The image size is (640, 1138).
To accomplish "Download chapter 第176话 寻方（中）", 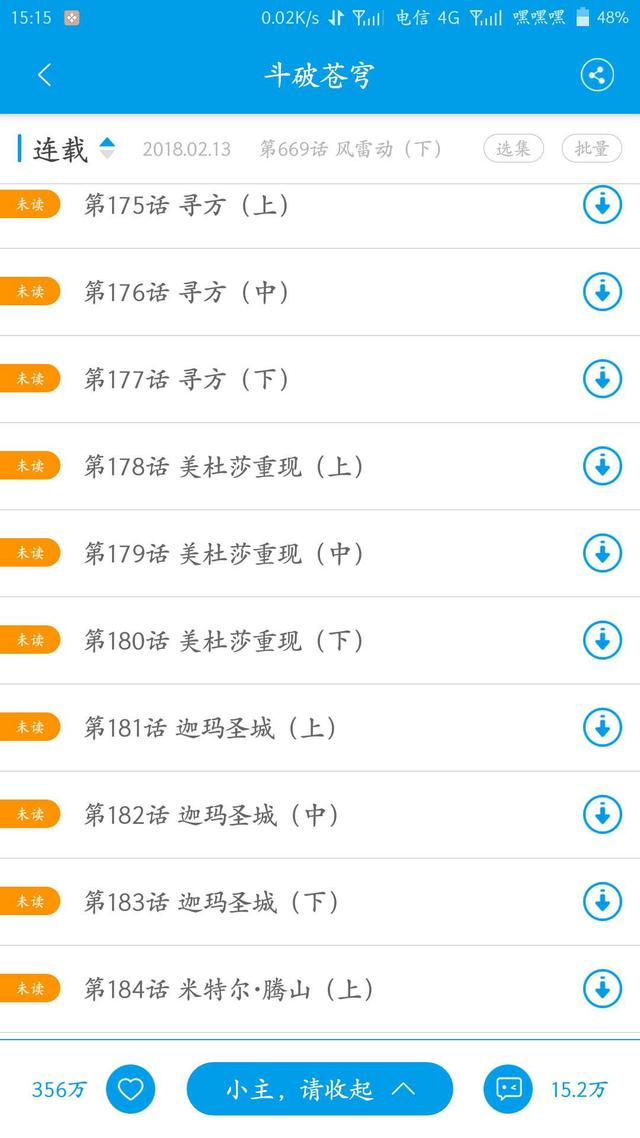I will pos(602,292).
